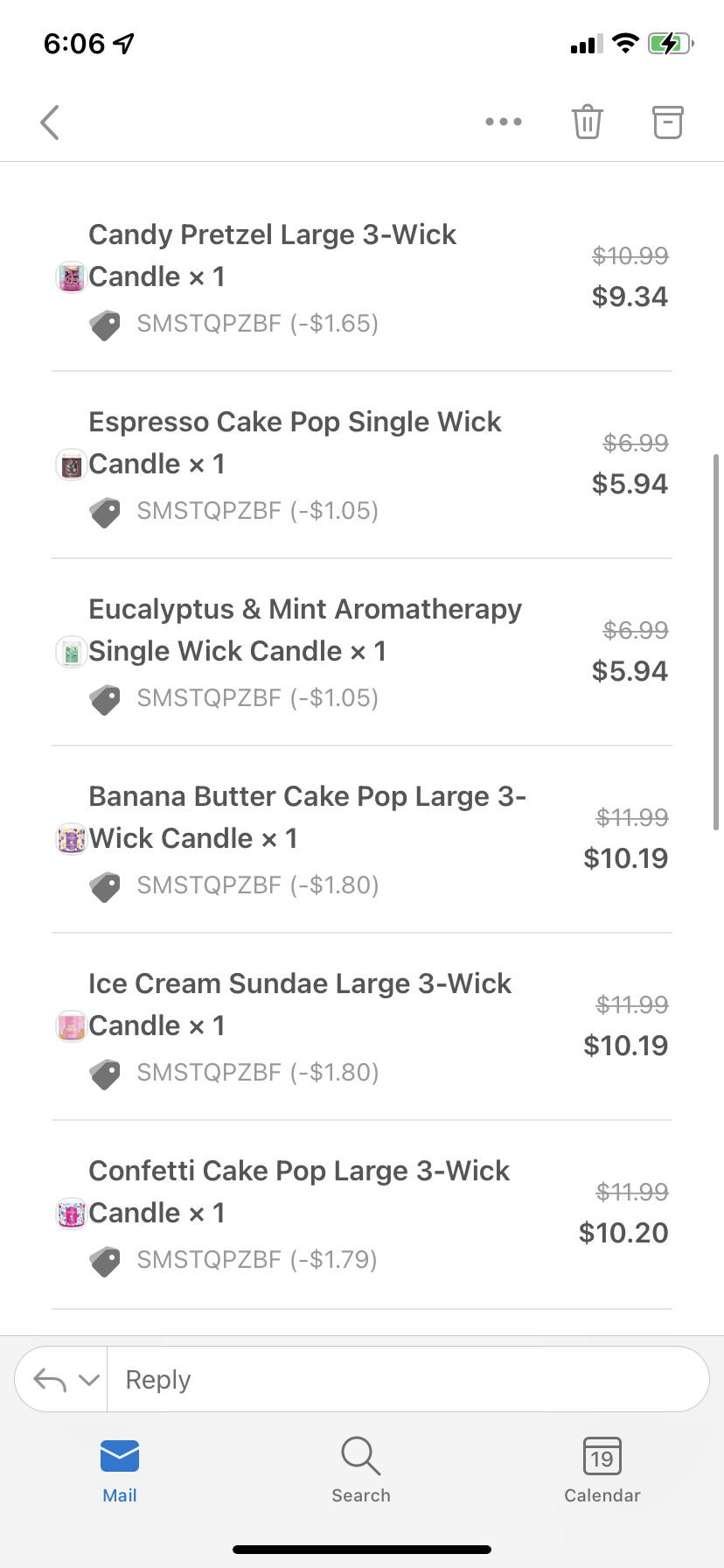The height and width of the screenshot is (1568, 724).
Task: Tap the Candy Pretzel candle thumbnail
Action: point(71,276)
